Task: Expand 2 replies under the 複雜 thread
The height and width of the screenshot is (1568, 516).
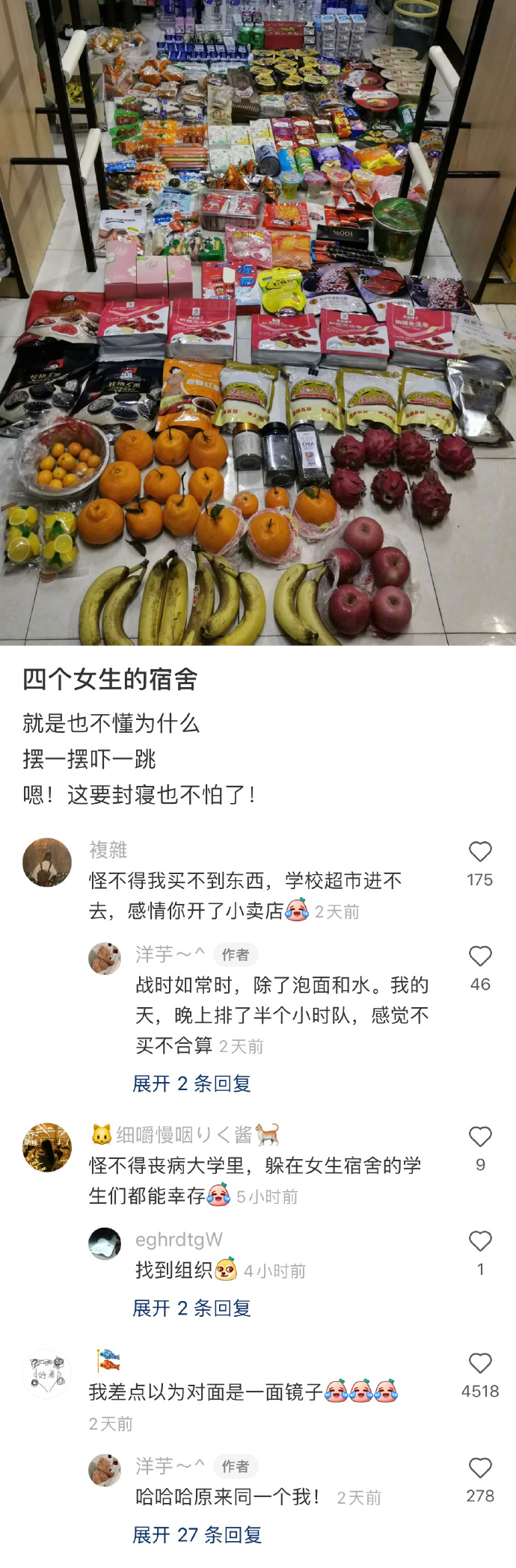Action: pyautogui.click(x=191, y=1083)
